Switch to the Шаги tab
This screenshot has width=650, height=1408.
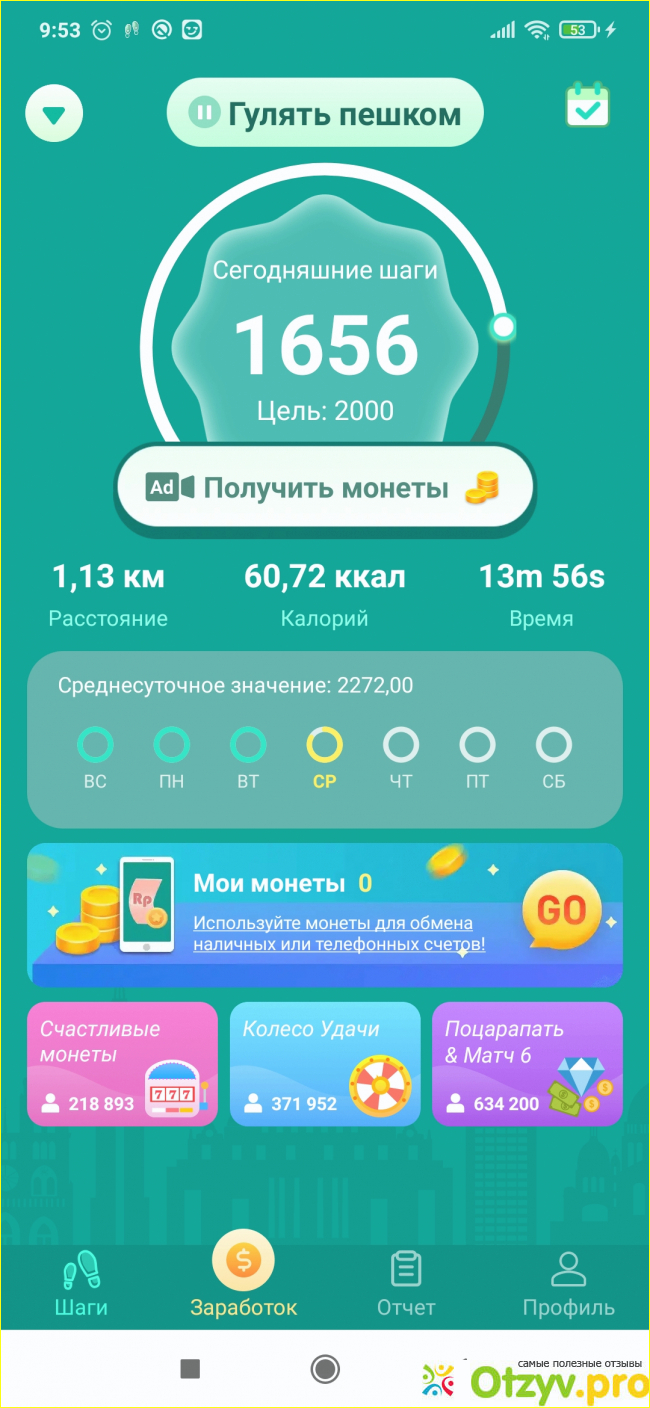coord(81,1283)
